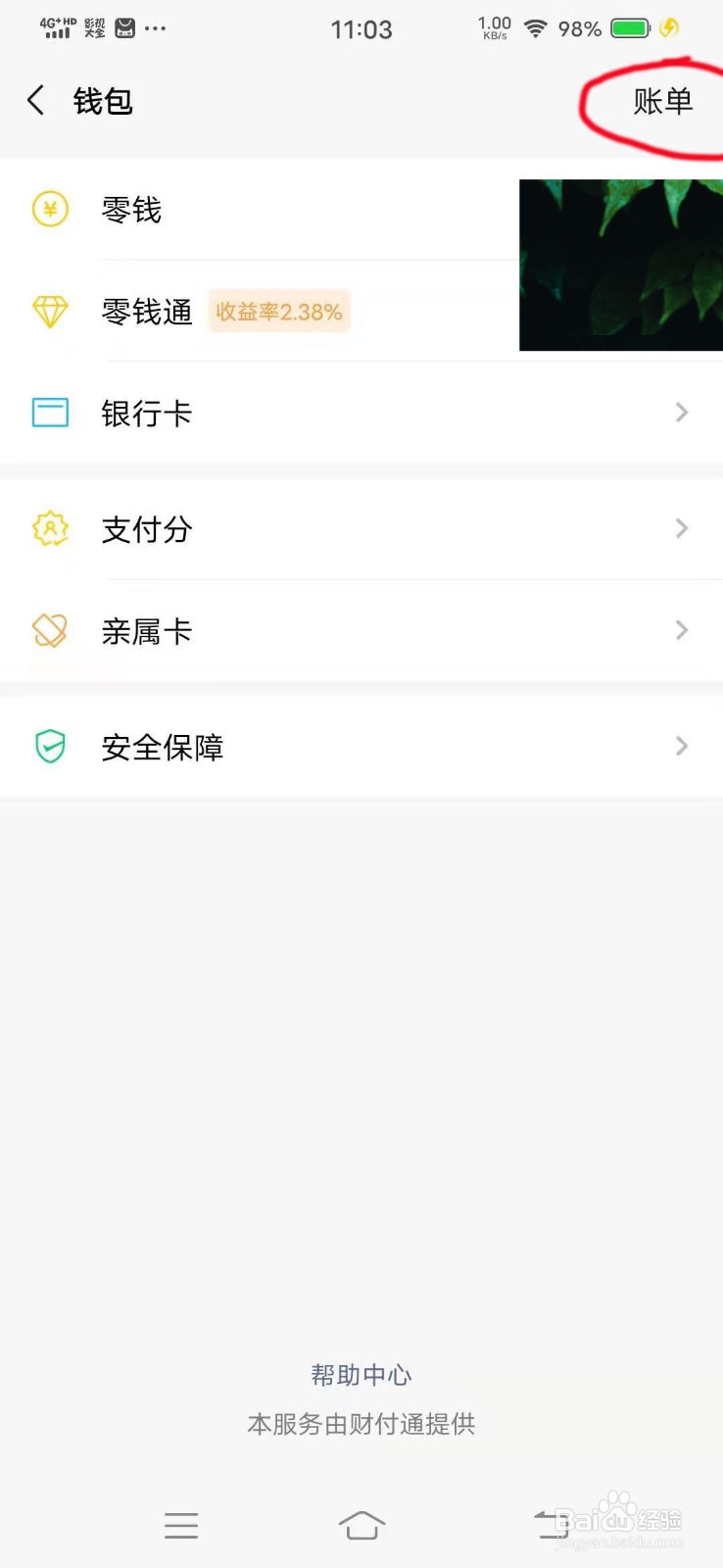Tap the 帮助中心 link
This screenshot has width=723, height=1568.
click(x=361, y=1375)
